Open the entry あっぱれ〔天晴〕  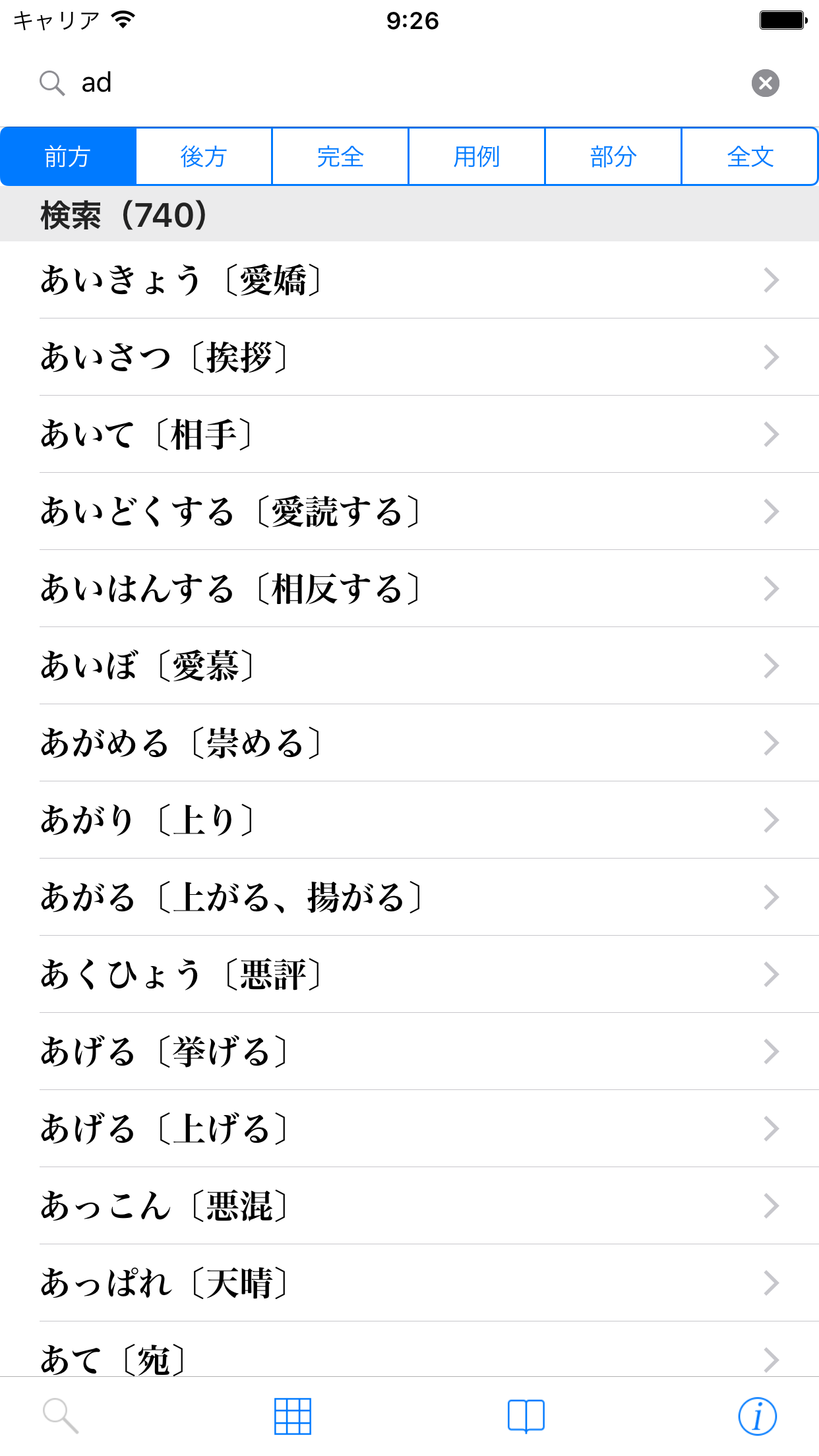pyautogui.click(x=409, y=1283)
